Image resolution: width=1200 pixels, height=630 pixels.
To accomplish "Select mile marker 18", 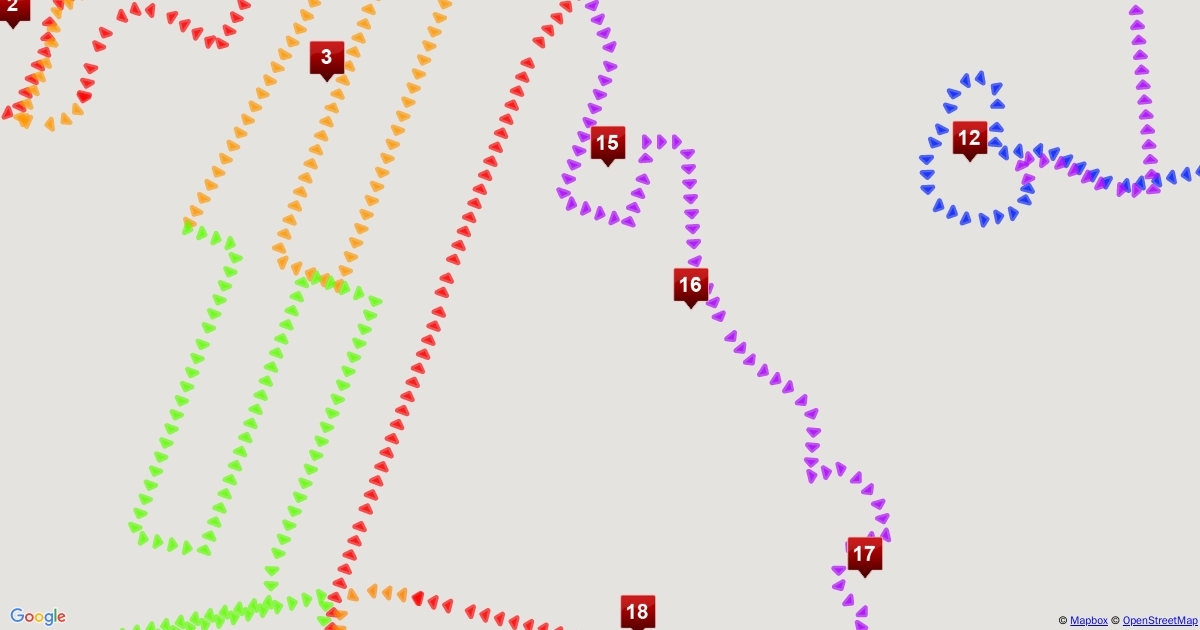I will coord(637,612).
